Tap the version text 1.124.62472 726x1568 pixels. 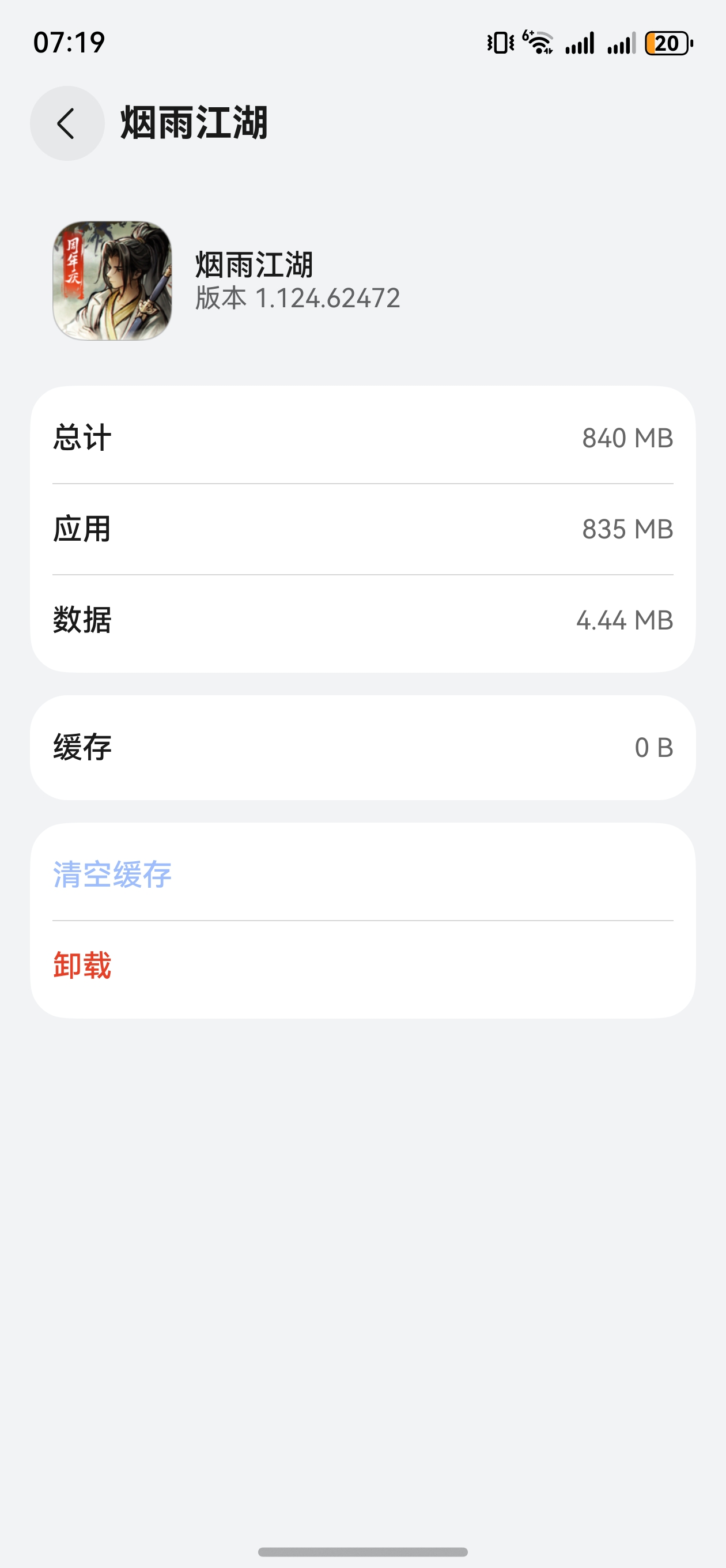[x=298, y=299]
